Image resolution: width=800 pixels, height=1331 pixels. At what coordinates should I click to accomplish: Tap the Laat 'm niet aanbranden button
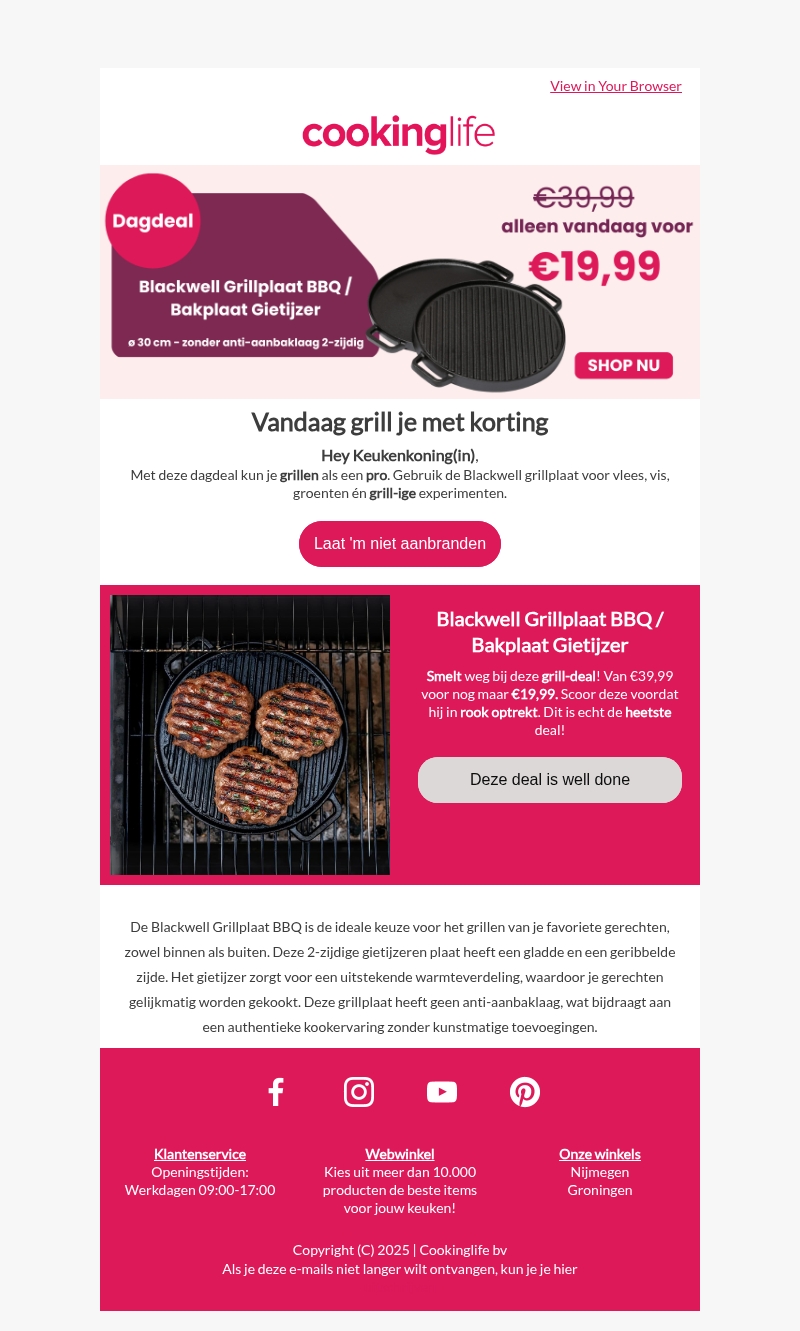(x=399, y=544)
